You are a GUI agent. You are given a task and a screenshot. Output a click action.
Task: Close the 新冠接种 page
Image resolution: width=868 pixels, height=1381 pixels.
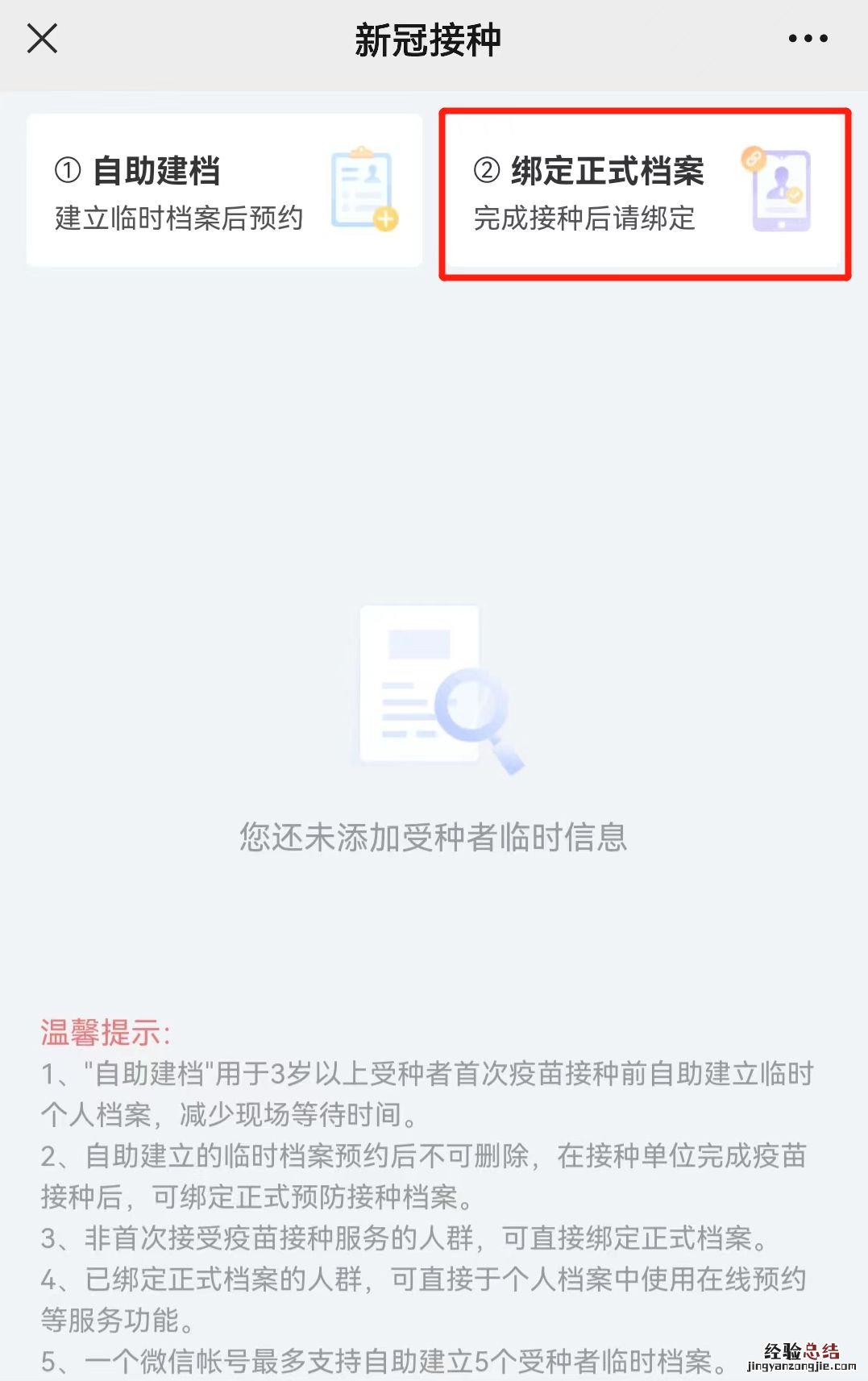pos(42,38)
